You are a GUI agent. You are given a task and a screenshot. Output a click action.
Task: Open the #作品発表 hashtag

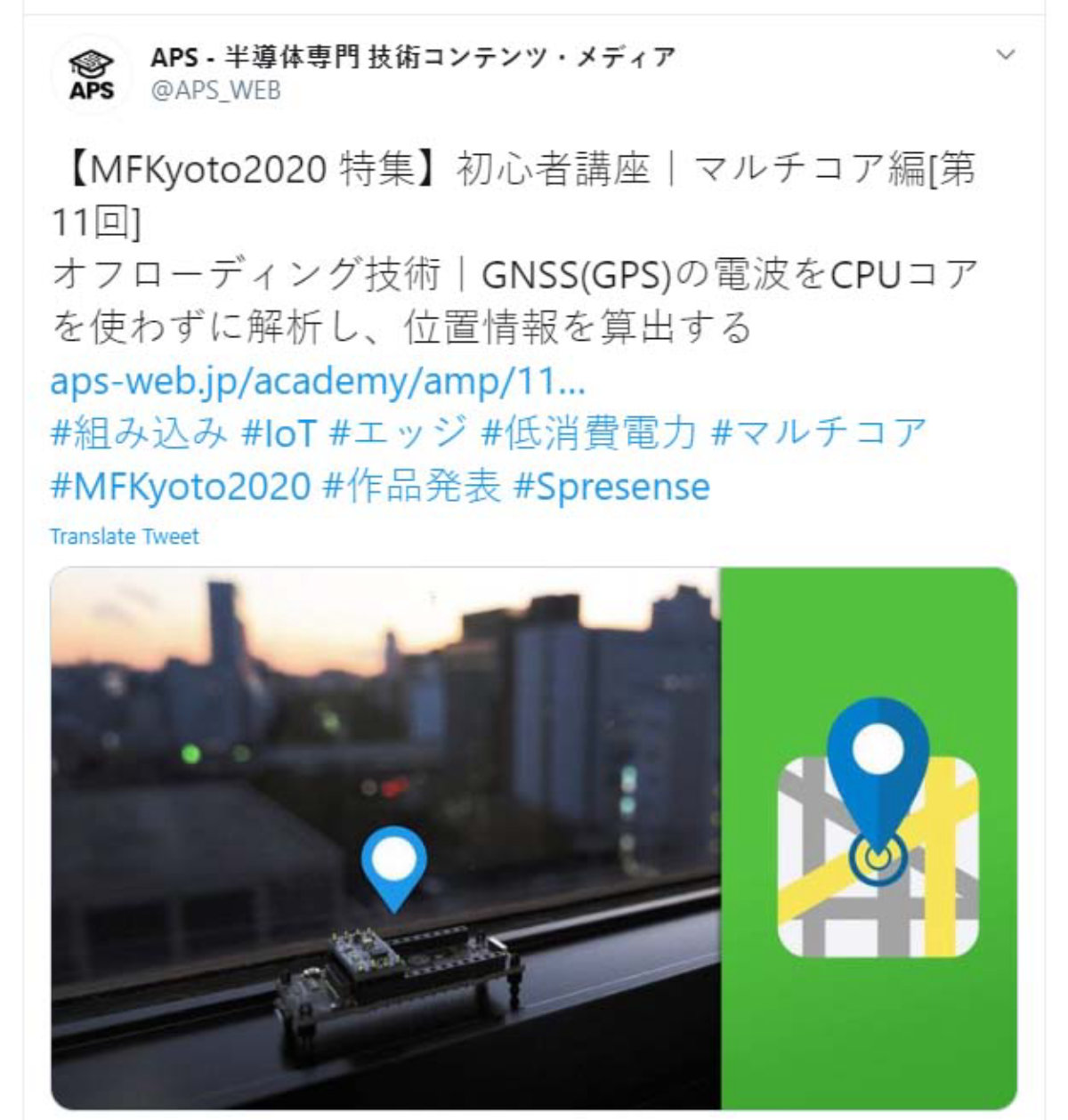pos(411,487)
